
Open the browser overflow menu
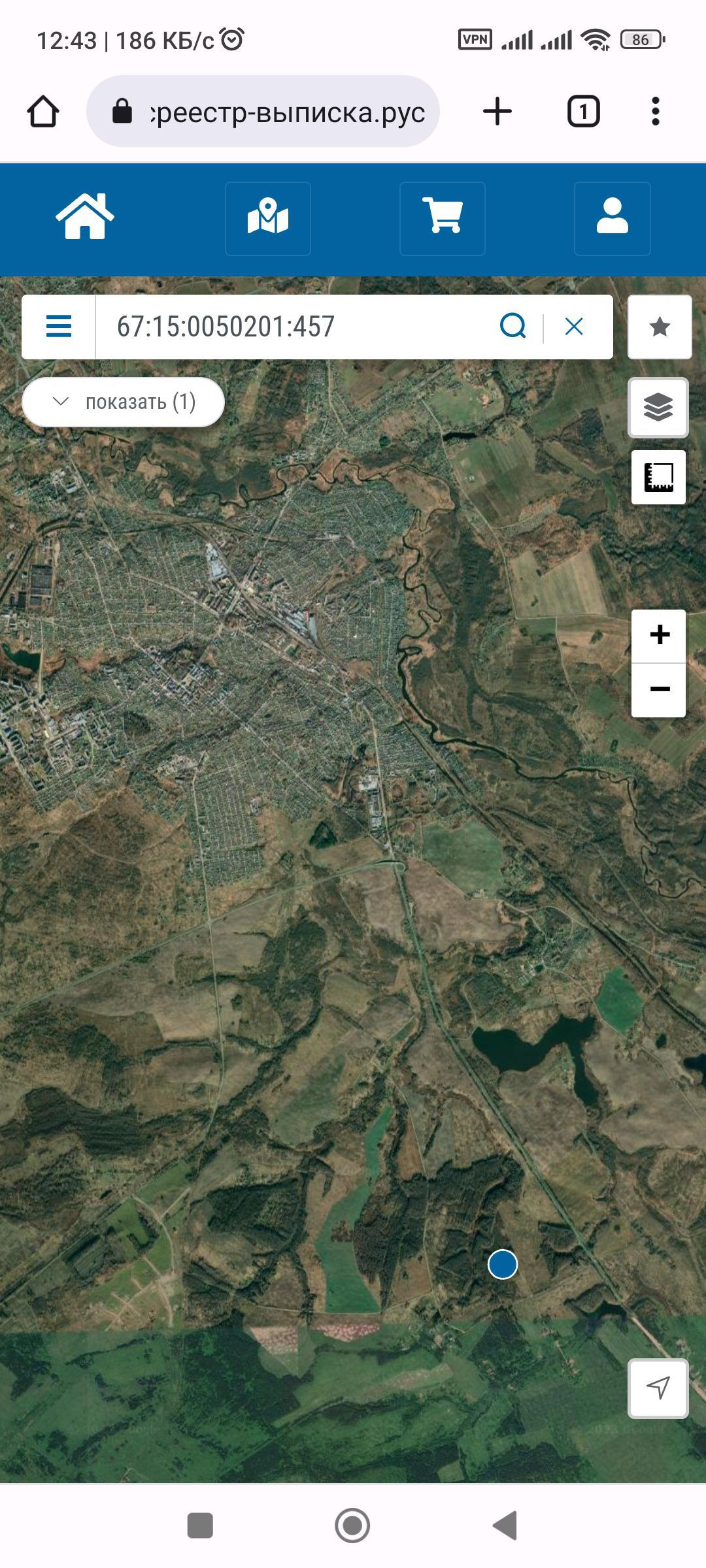[x=656, y=111]
